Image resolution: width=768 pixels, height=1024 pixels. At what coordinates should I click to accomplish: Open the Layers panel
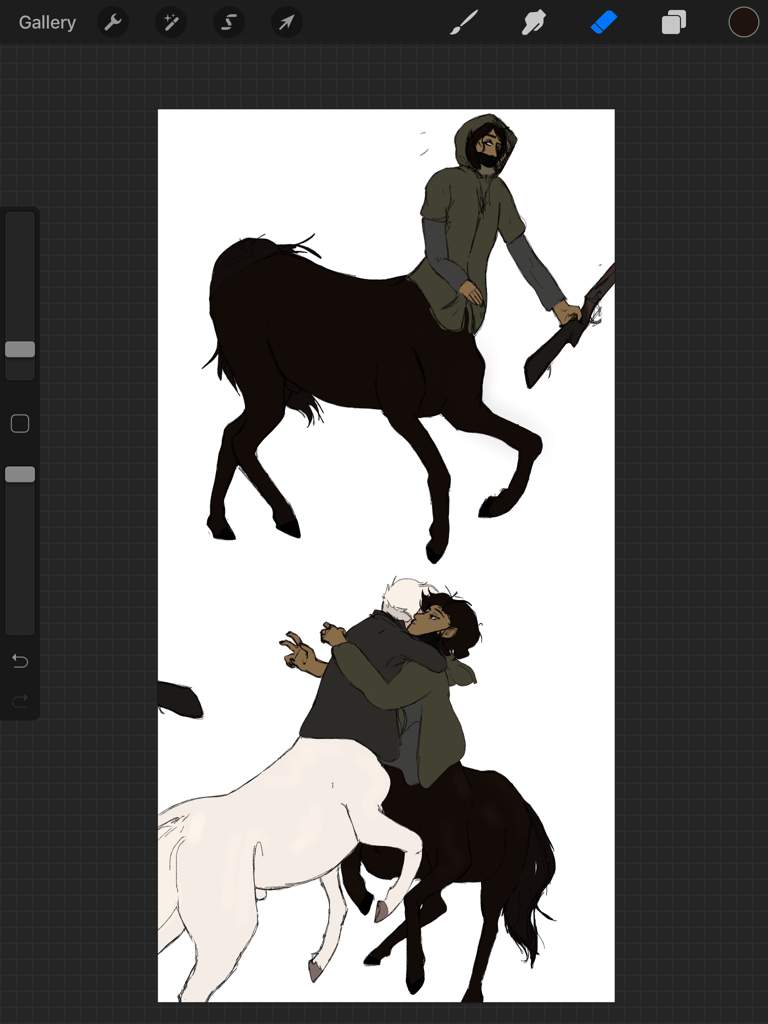[x=674, y=22]
